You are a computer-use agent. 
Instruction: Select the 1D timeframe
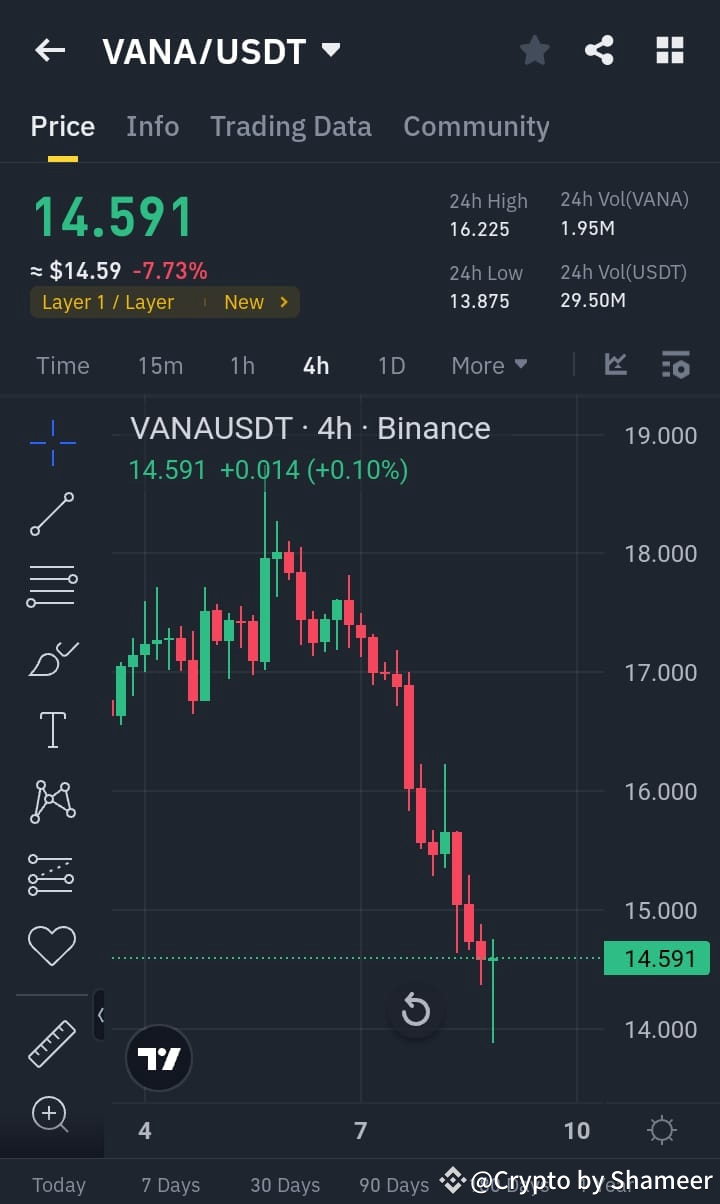pos(391,365)
